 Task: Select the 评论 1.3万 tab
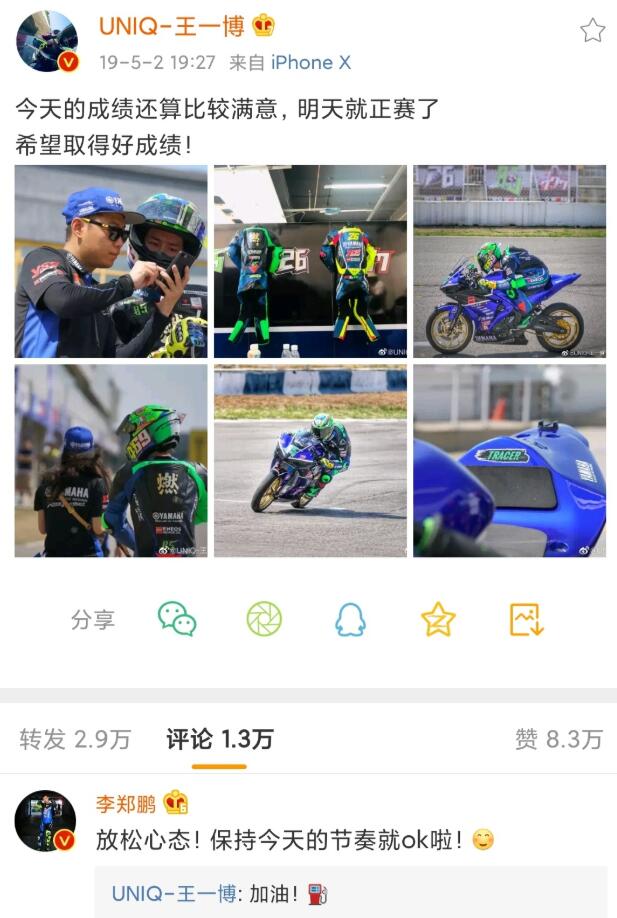point(219,739)
